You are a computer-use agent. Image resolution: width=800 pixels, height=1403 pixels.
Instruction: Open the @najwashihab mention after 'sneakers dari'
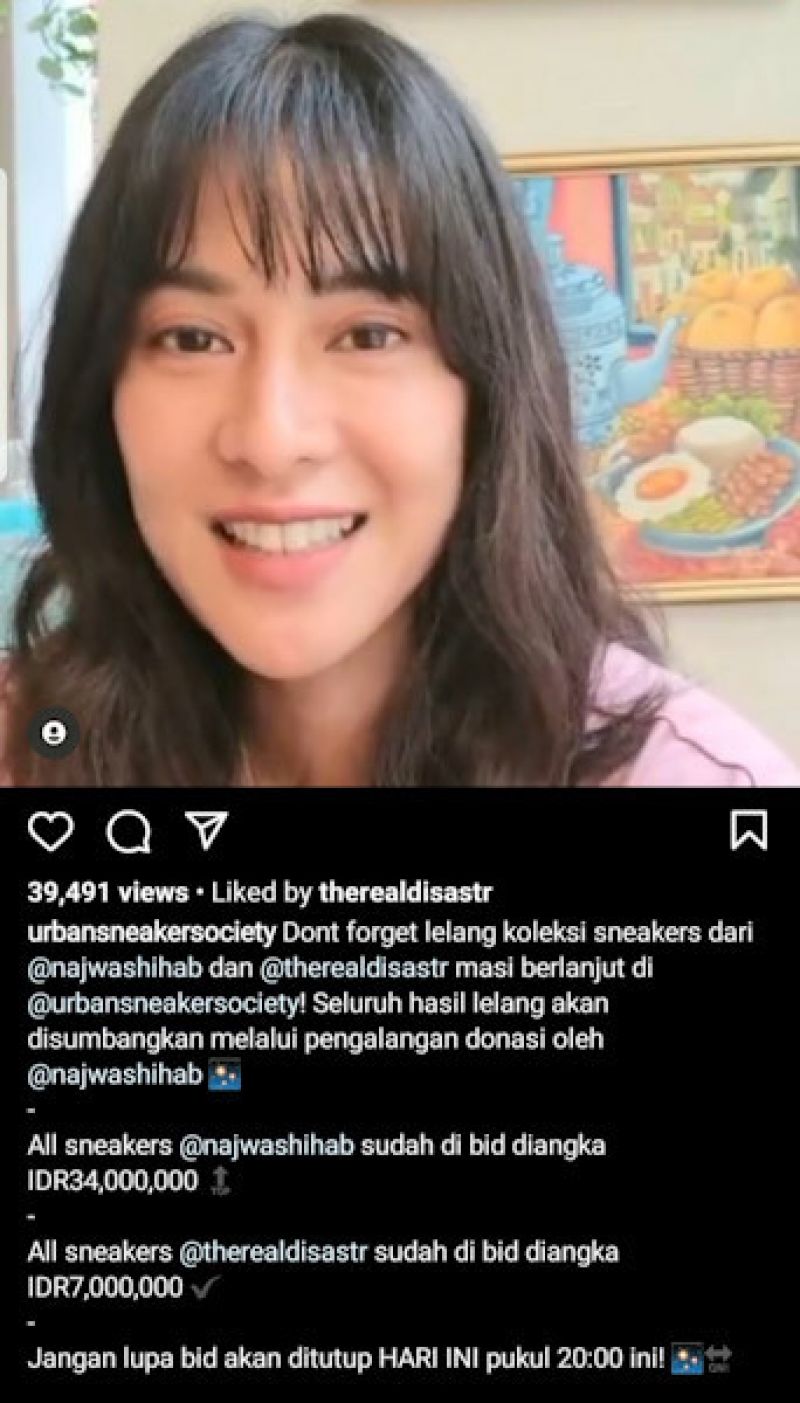tap(119, 968)
